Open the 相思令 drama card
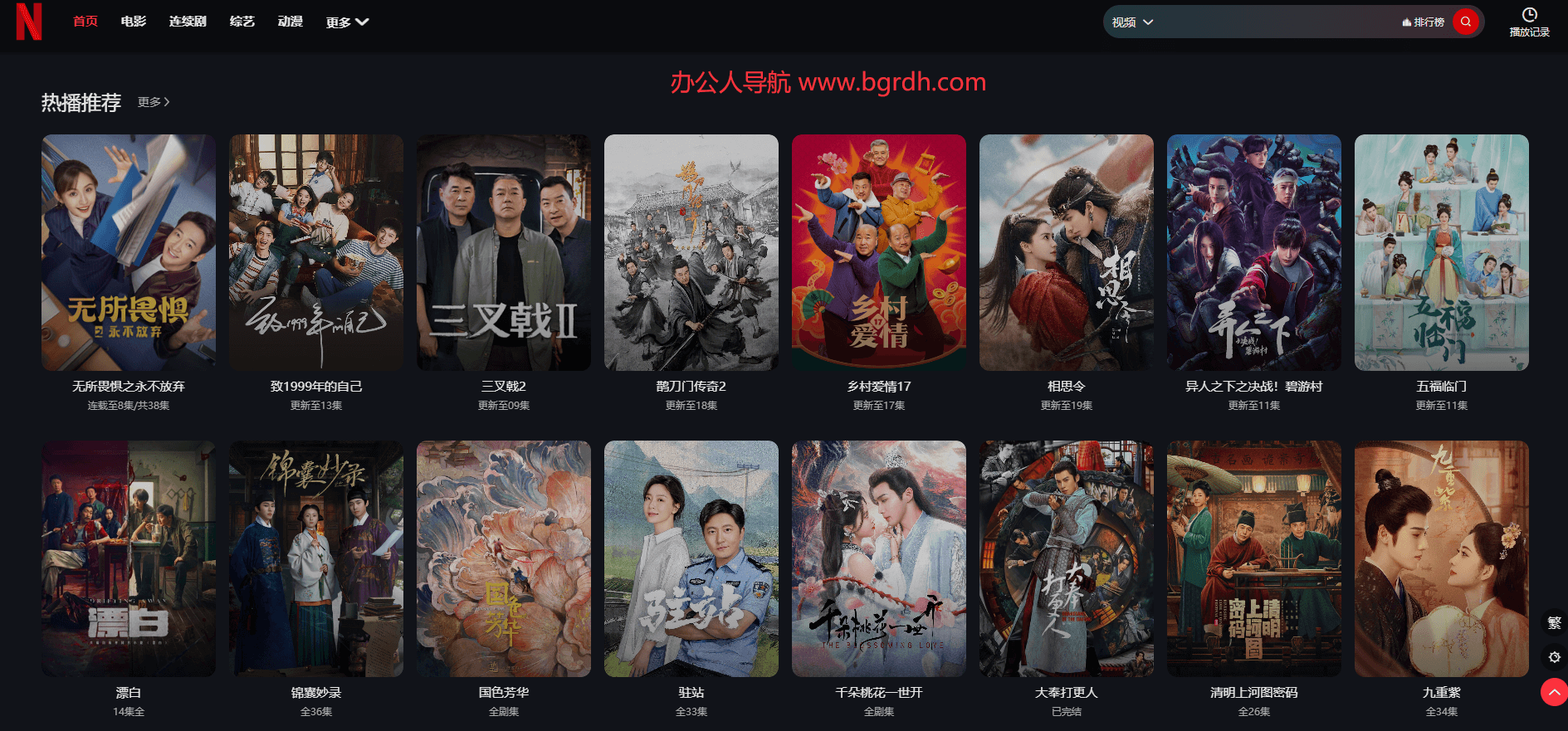The height and width of the screenshot is (731, 1568). [1067, 252]
